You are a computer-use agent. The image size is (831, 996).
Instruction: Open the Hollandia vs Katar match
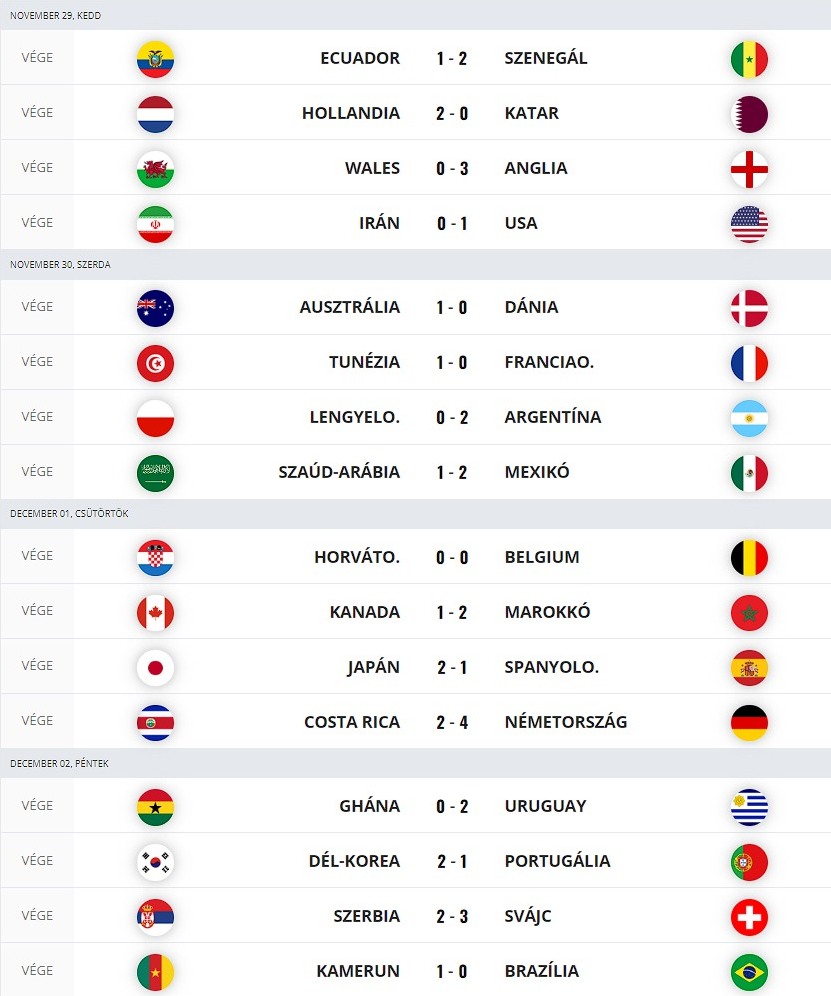[451, 113]
